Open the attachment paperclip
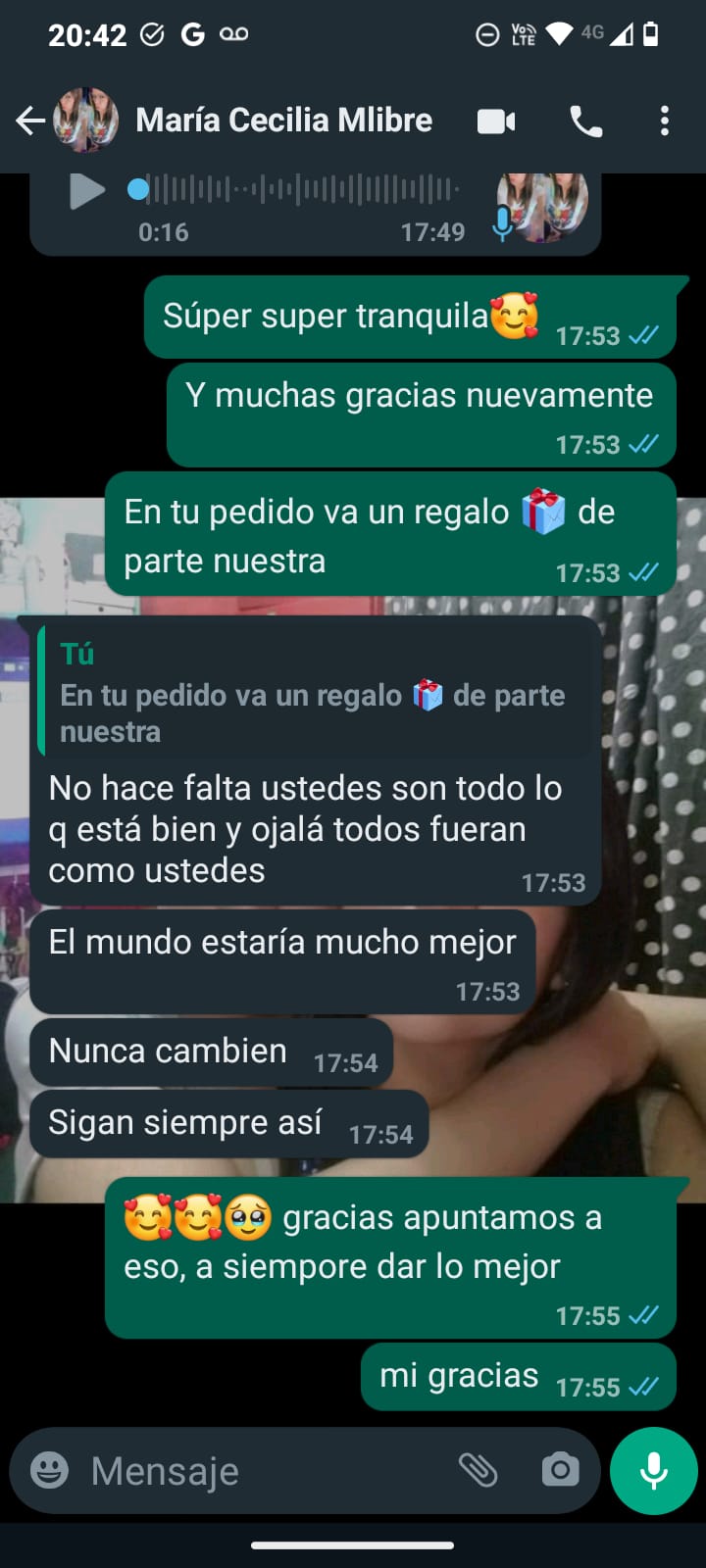706x1568 pixels. click(x=479, y=1470)
